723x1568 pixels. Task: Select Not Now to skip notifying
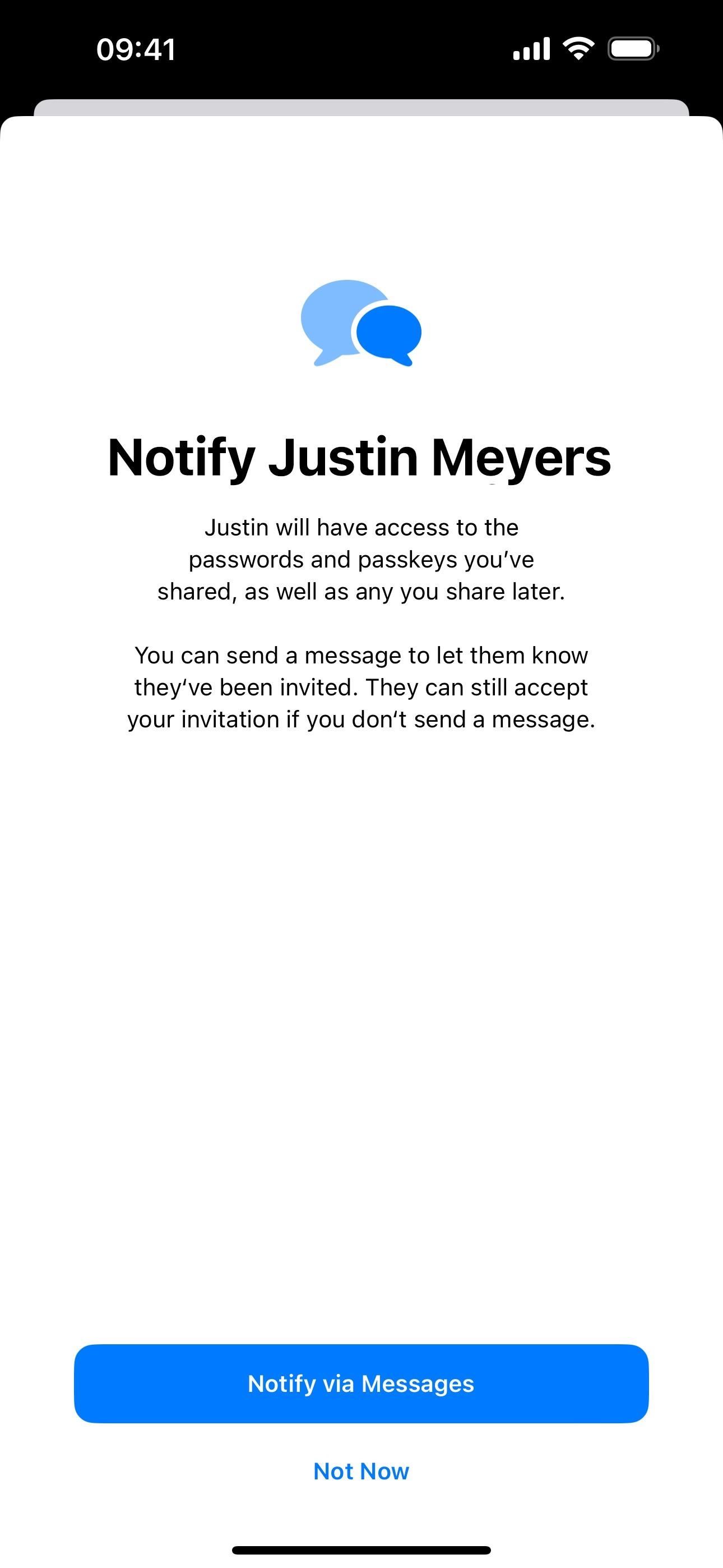click(x=361, y=1472)
